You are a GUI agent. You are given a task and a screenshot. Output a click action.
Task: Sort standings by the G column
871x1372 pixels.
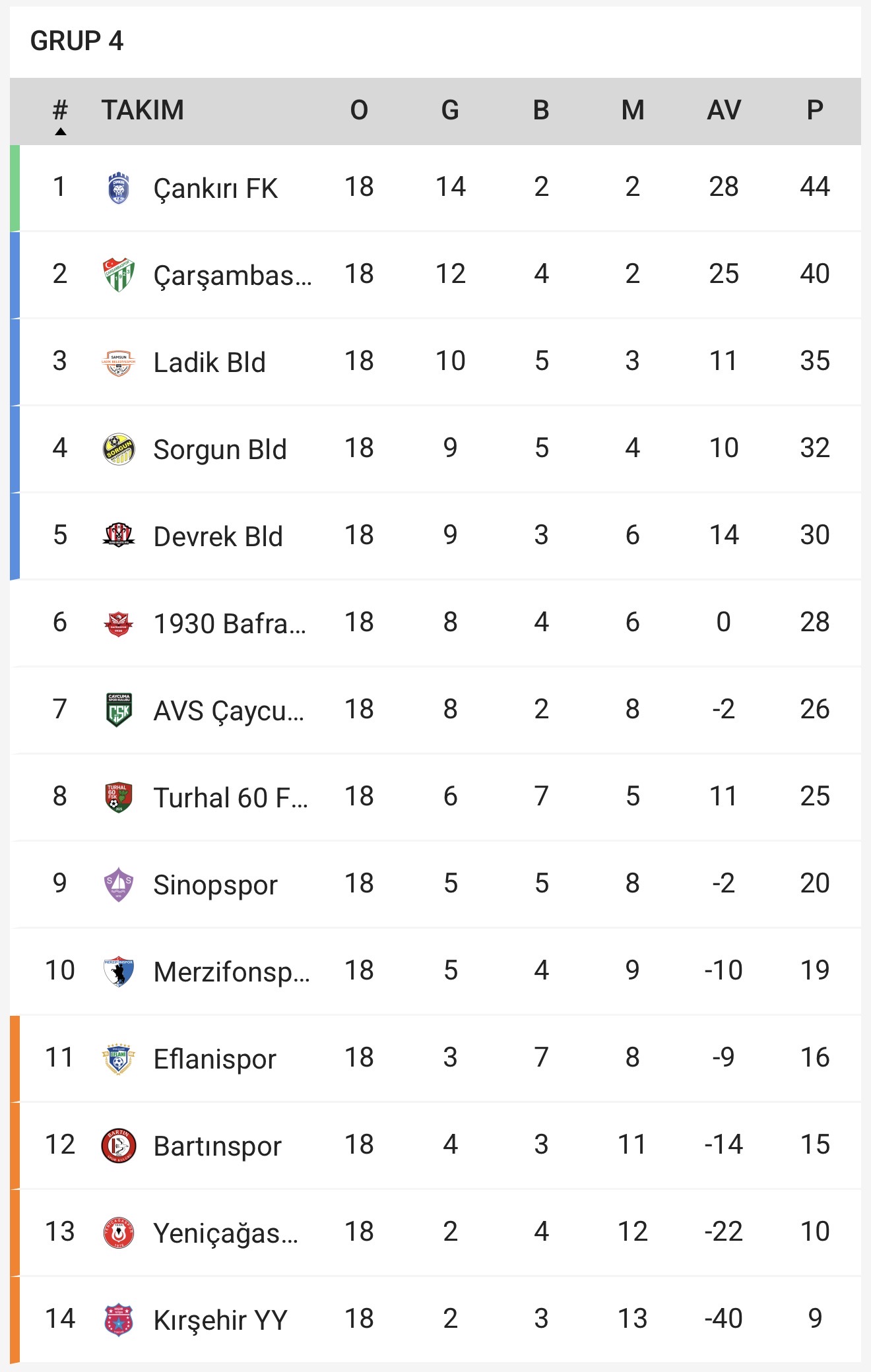point(450,110)
